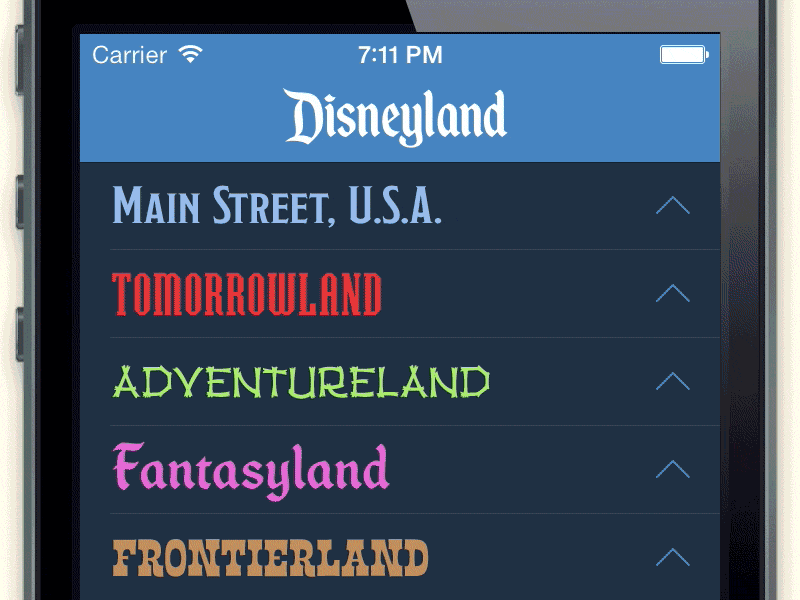Select the Fantasyland row
The width and height of the screenshot is (800, 600).
tap(250, 469)
